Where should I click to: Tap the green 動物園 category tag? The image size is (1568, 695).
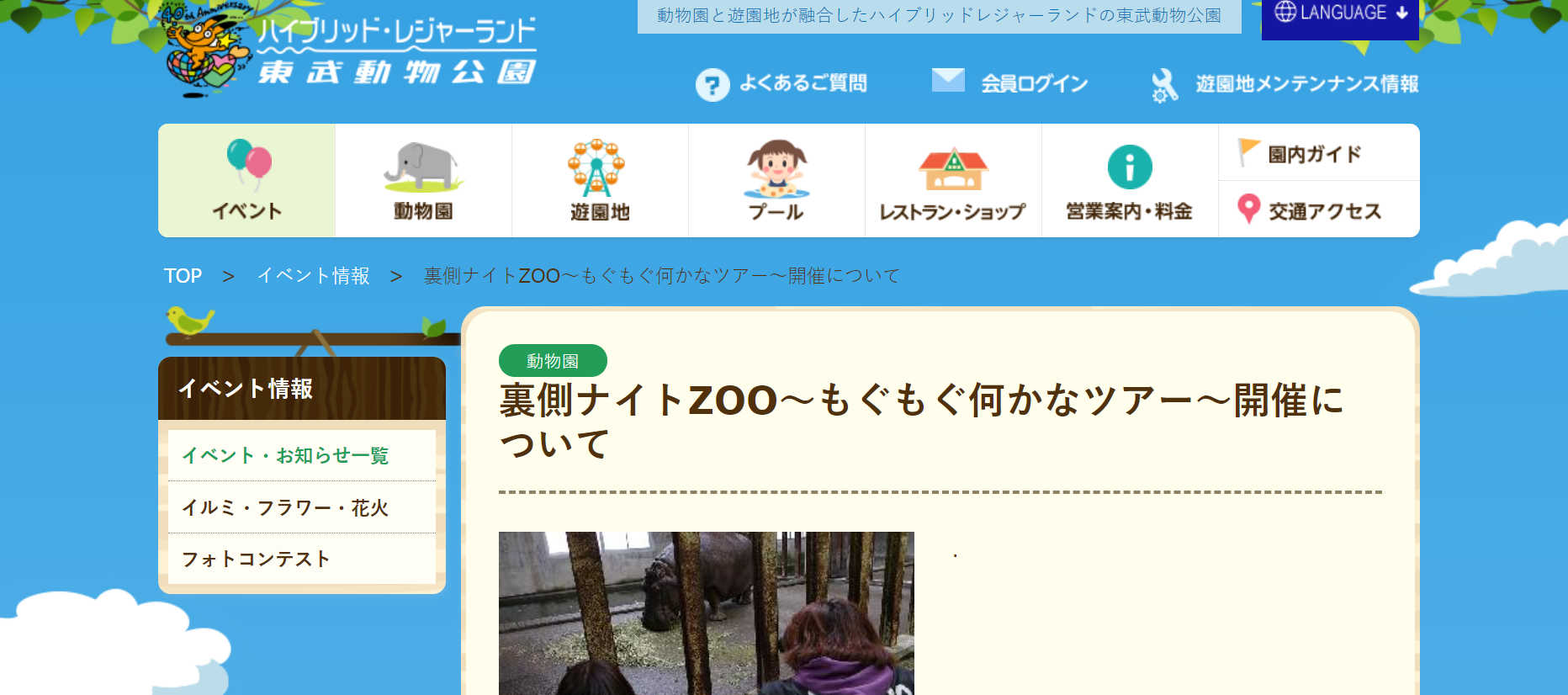coord(553,361)
